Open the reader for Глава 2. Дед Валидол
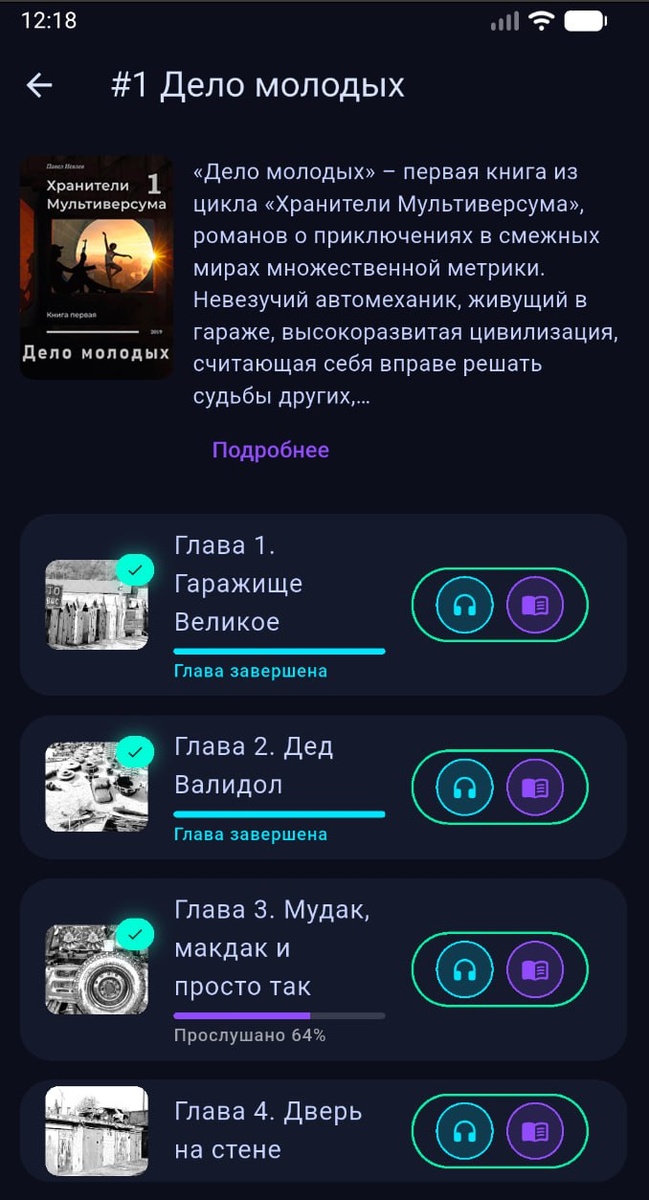This screenshot has height=1200, width=649. tap(535, 787)
